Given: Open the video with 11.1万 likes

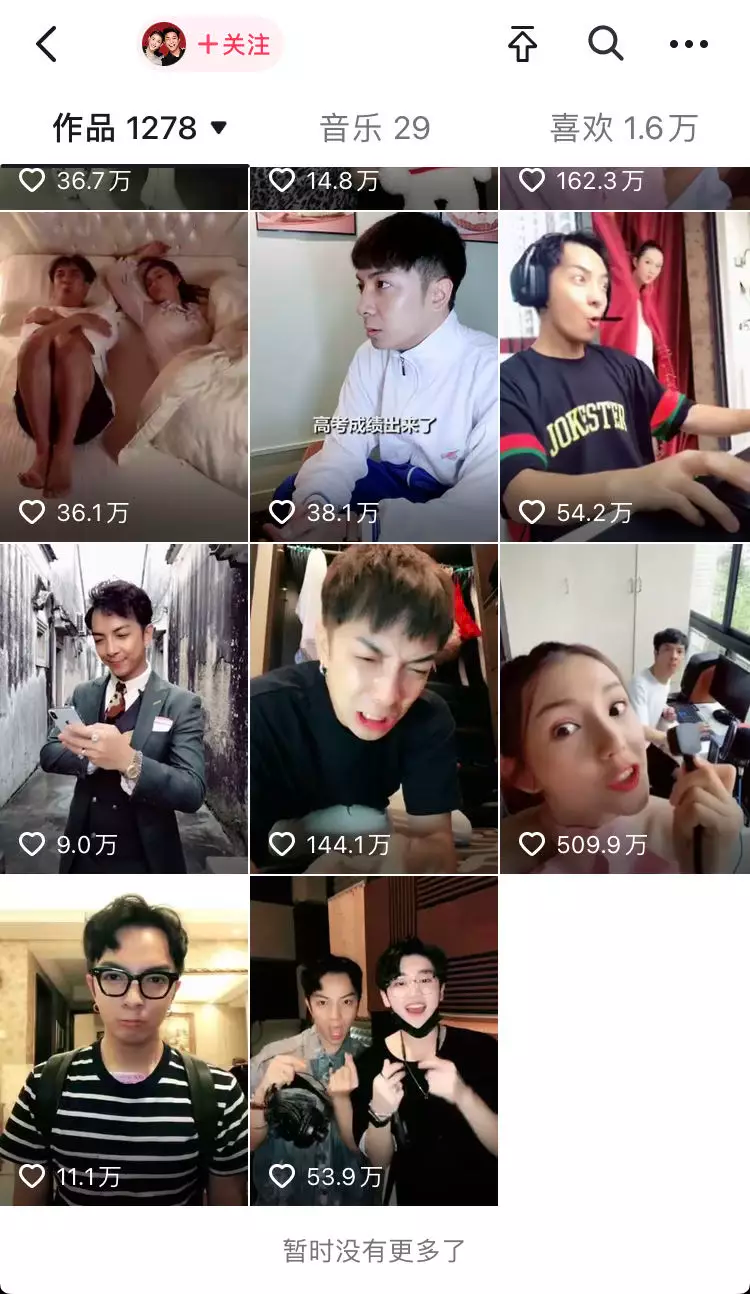Looking at the screenshot, I should (x=124, y=1040).
